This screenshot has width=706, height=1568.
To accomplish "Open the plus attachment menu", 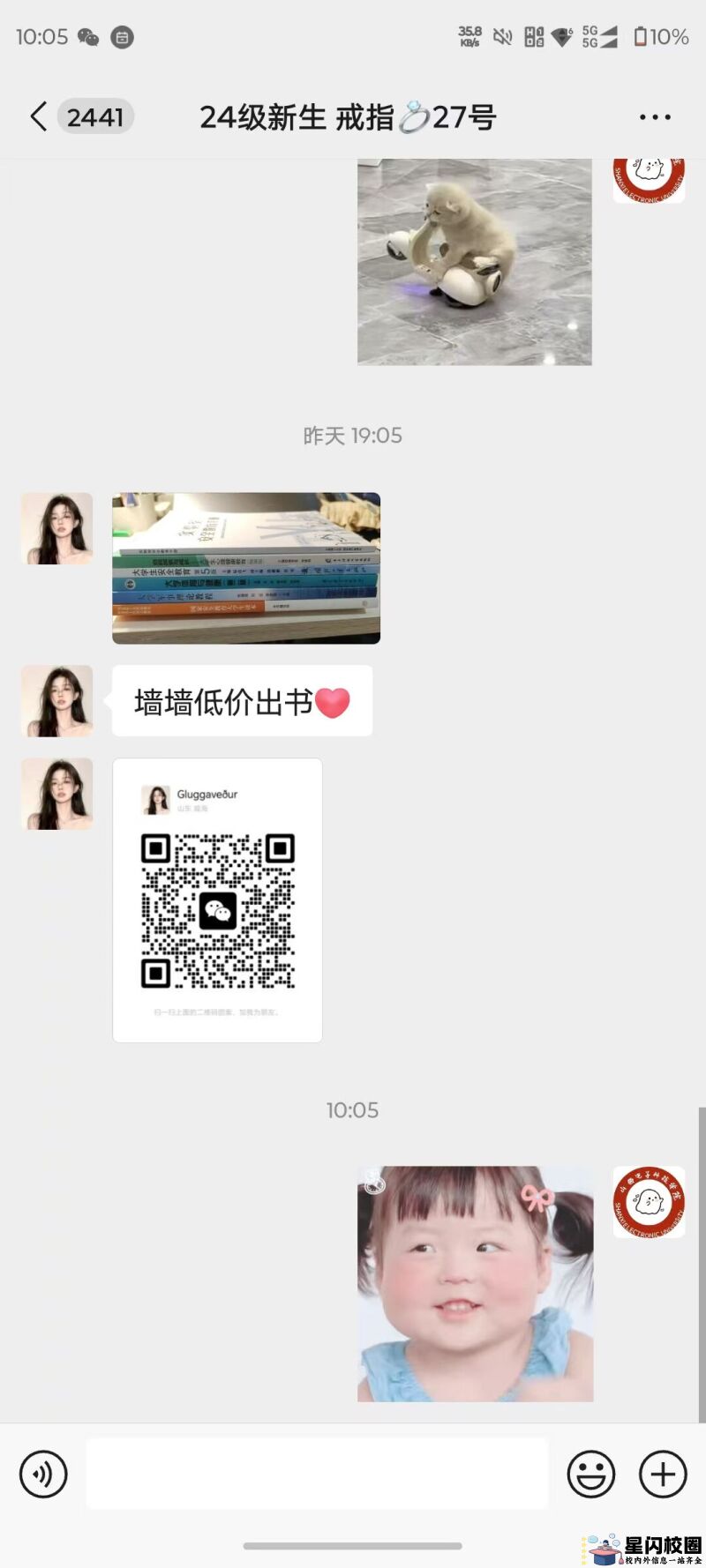I will point(663,1474).
